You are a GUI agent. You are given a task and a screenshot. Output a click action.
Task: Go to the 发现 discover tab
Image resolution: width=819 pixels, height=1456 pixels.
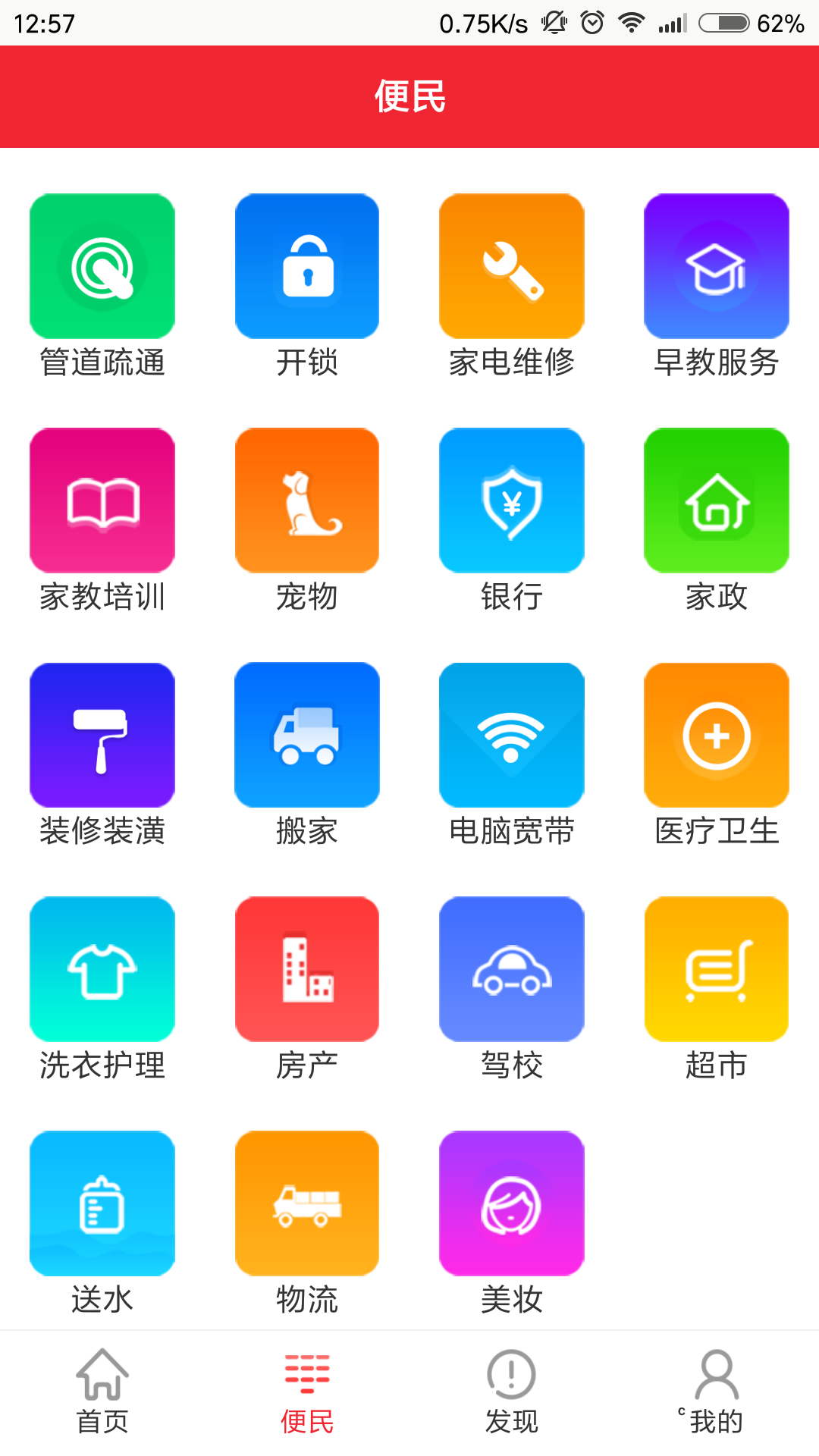pyautogui.click(x=512, y=1392)
